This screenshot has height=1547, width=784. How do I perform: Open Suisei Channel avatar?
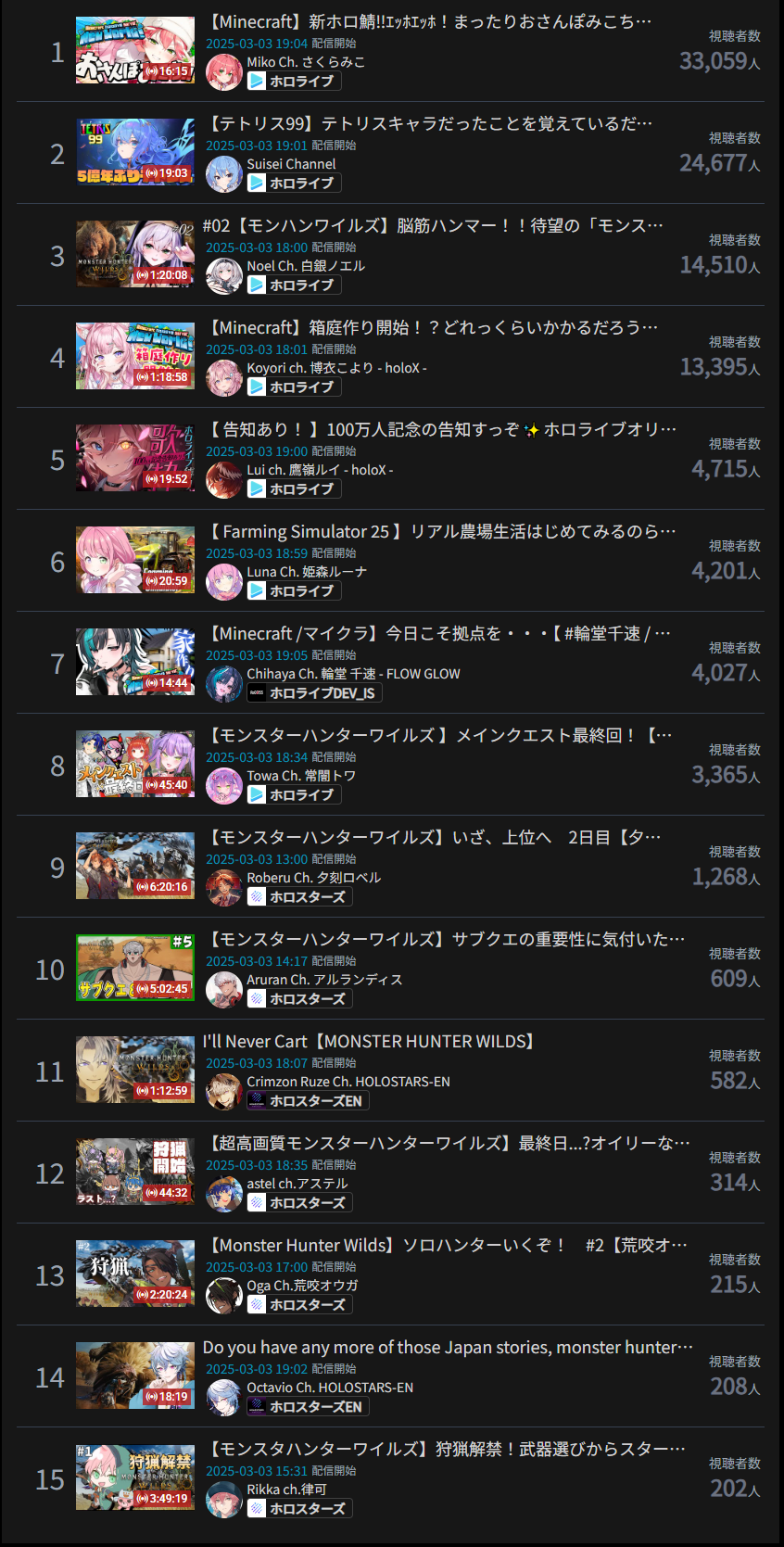pyautogui.click(x=223, y=174)
